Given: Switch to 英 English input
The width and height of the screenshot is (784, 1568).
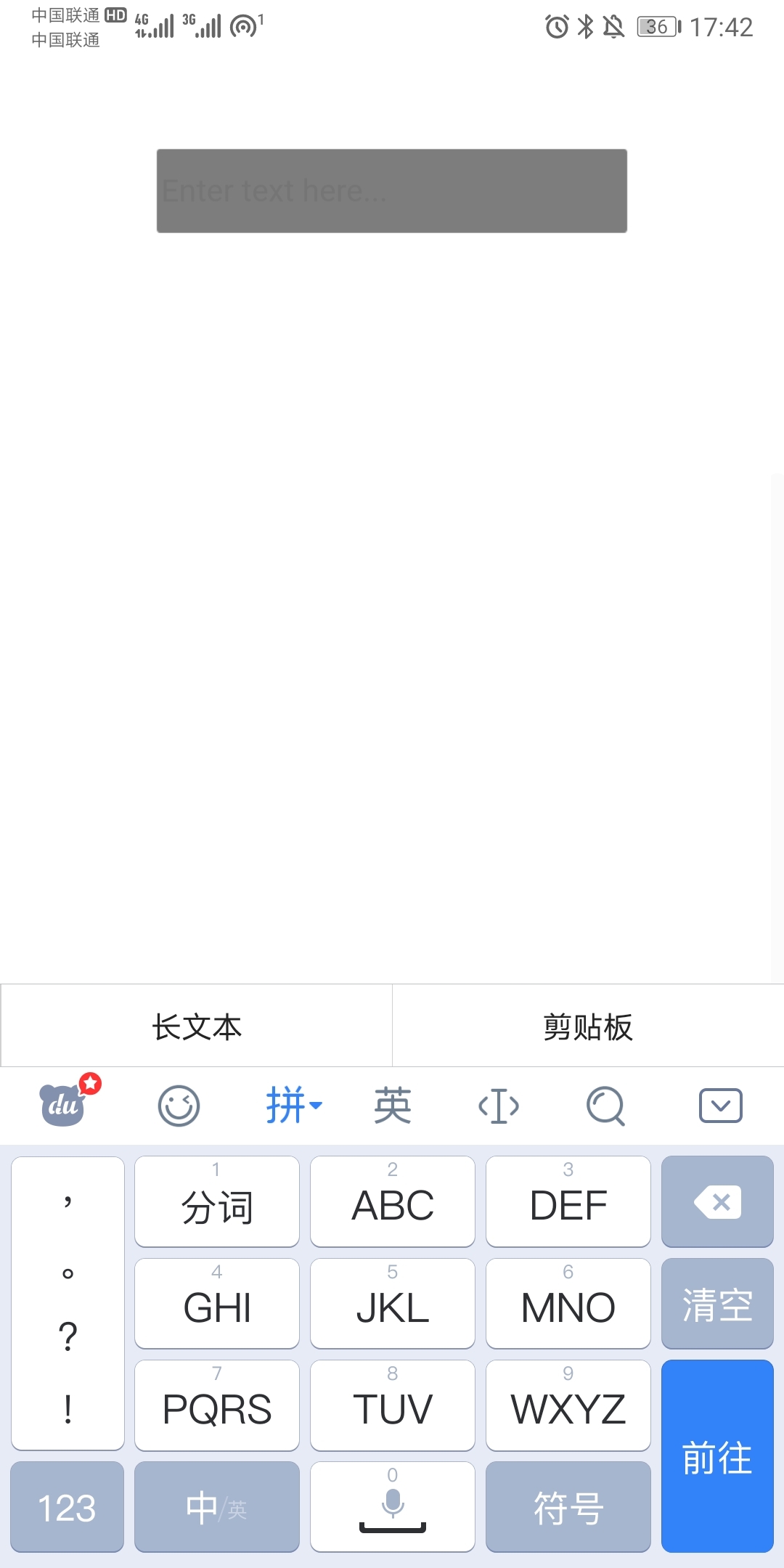Looking at the screenshot, I should coord(392,1106).
